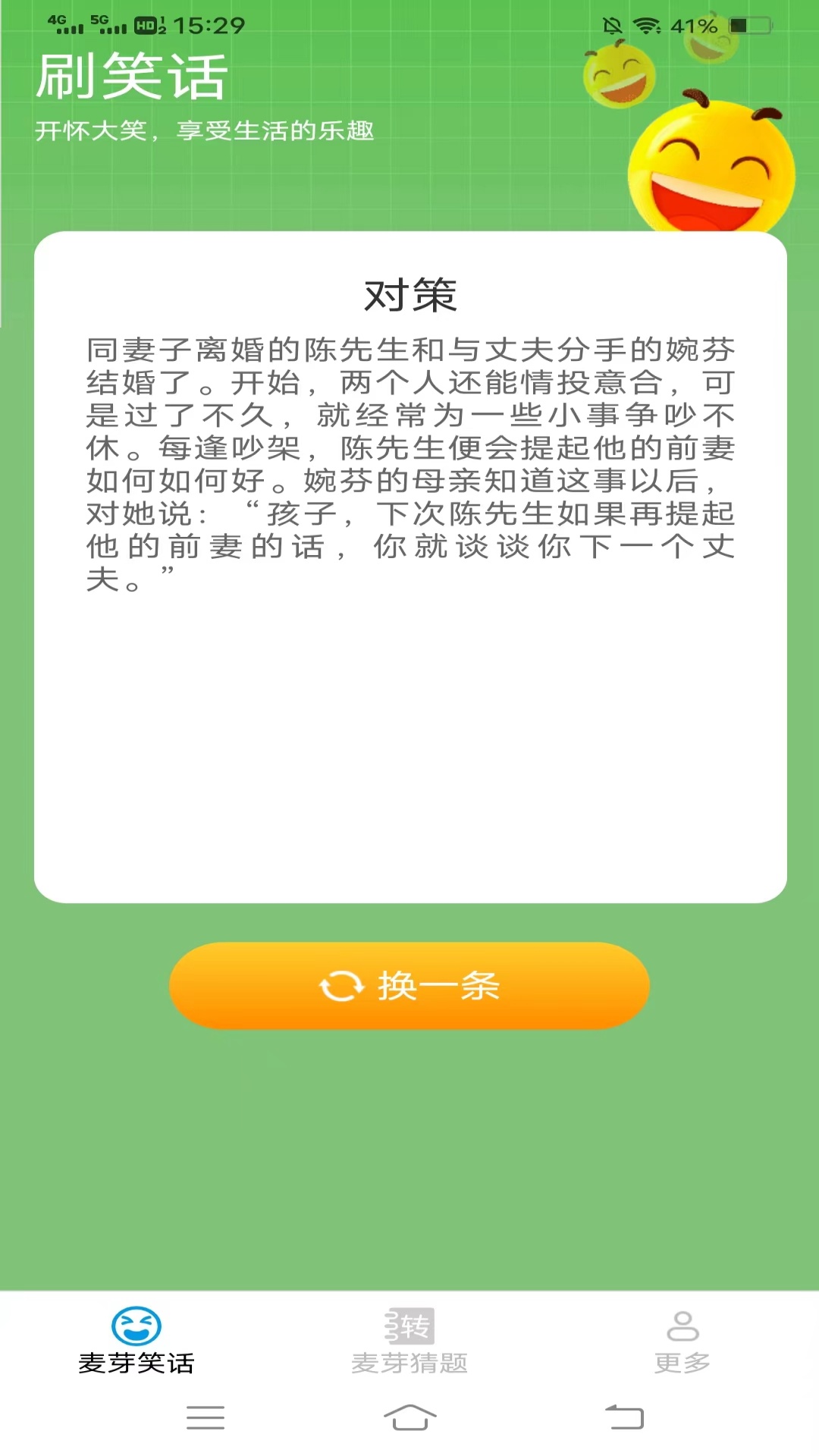The width and height of the screenshot is (819, 1456).
Task: Go back with the system back button
Action: [624, 1417]
